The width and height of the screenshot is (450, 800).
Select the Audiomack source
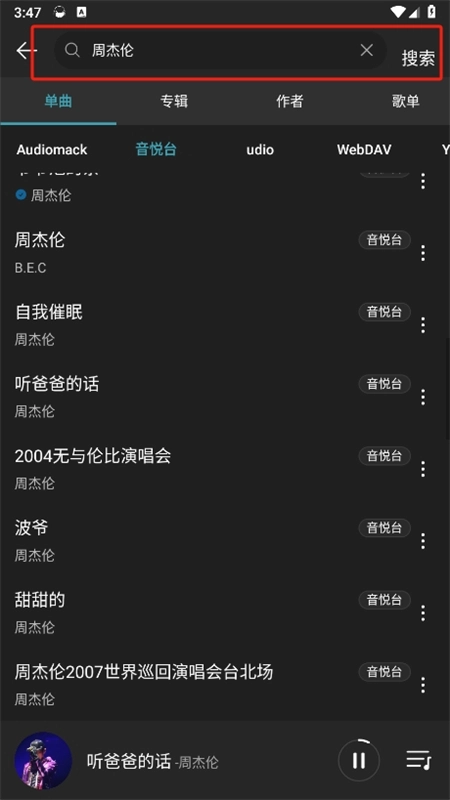[52, 149]
